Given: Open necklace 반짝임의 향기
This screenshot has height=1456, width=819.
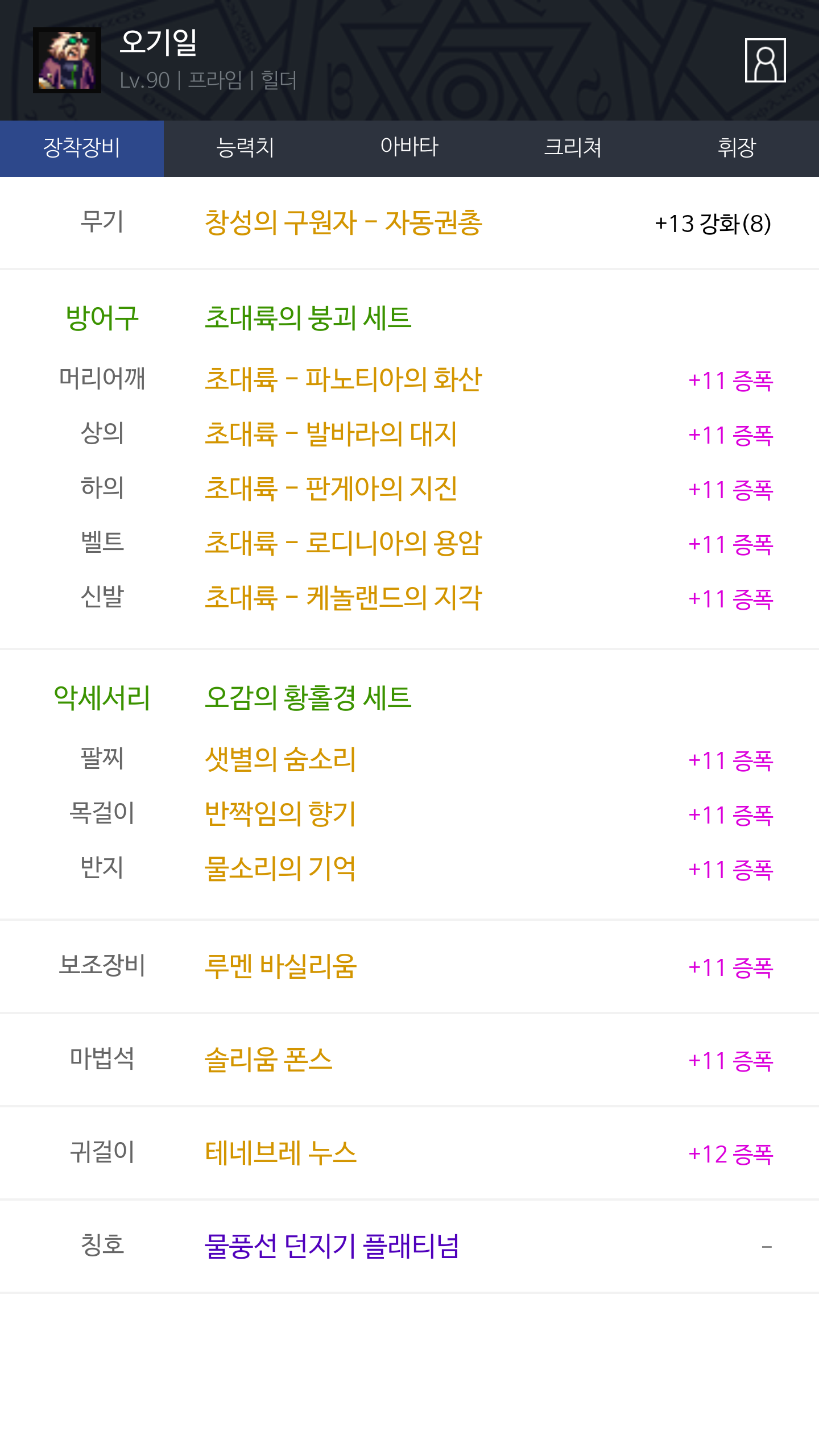Looking at the screenshot, I should tap(280, 814).
